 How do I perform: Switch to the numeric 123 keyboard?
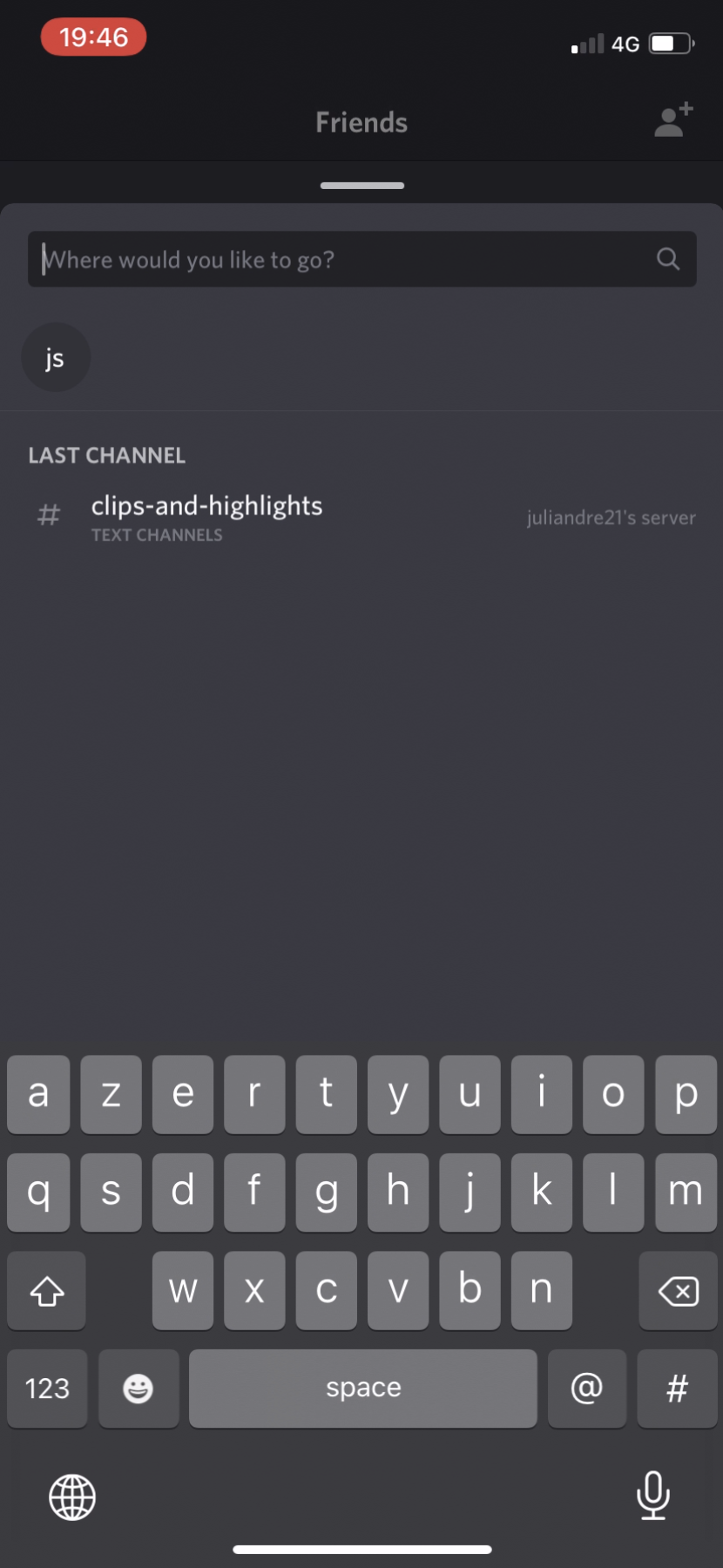[47, 1389]
